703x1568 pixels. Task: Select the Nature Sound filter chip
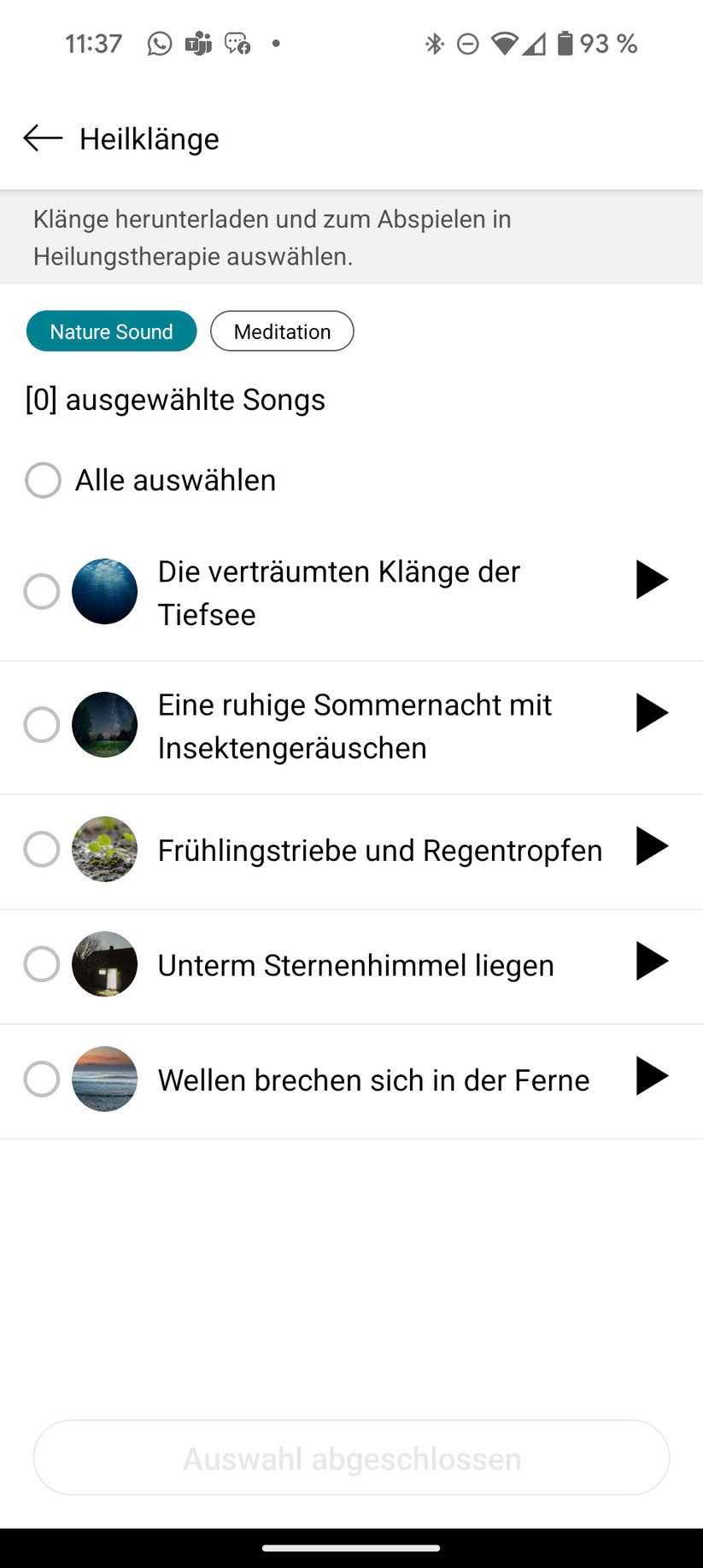[x=111, y=331]
